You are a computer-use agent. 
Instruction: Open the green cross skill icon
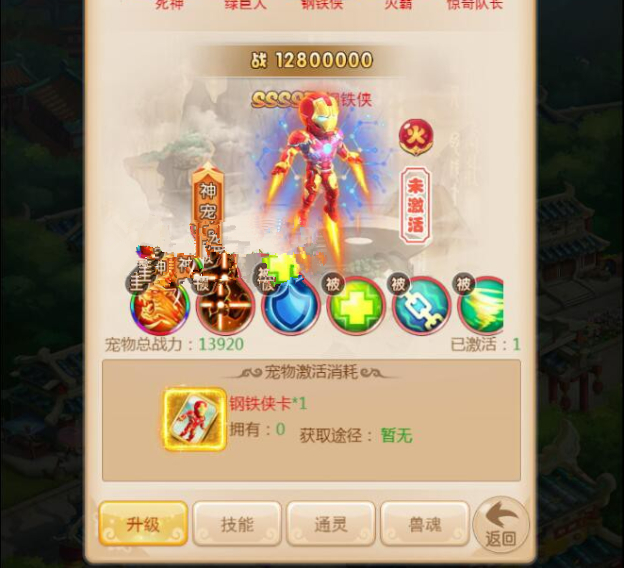[x=356, y=305]
